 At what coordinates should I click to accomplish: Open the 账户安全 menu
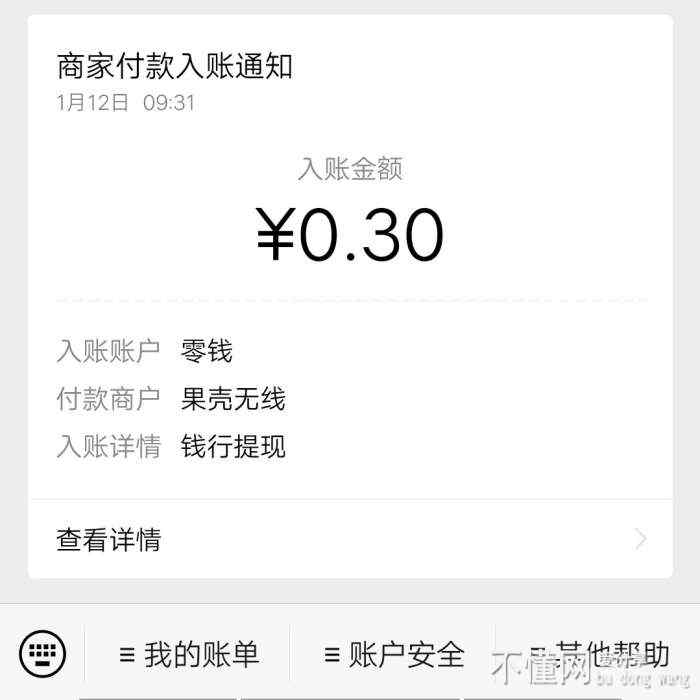394,655
